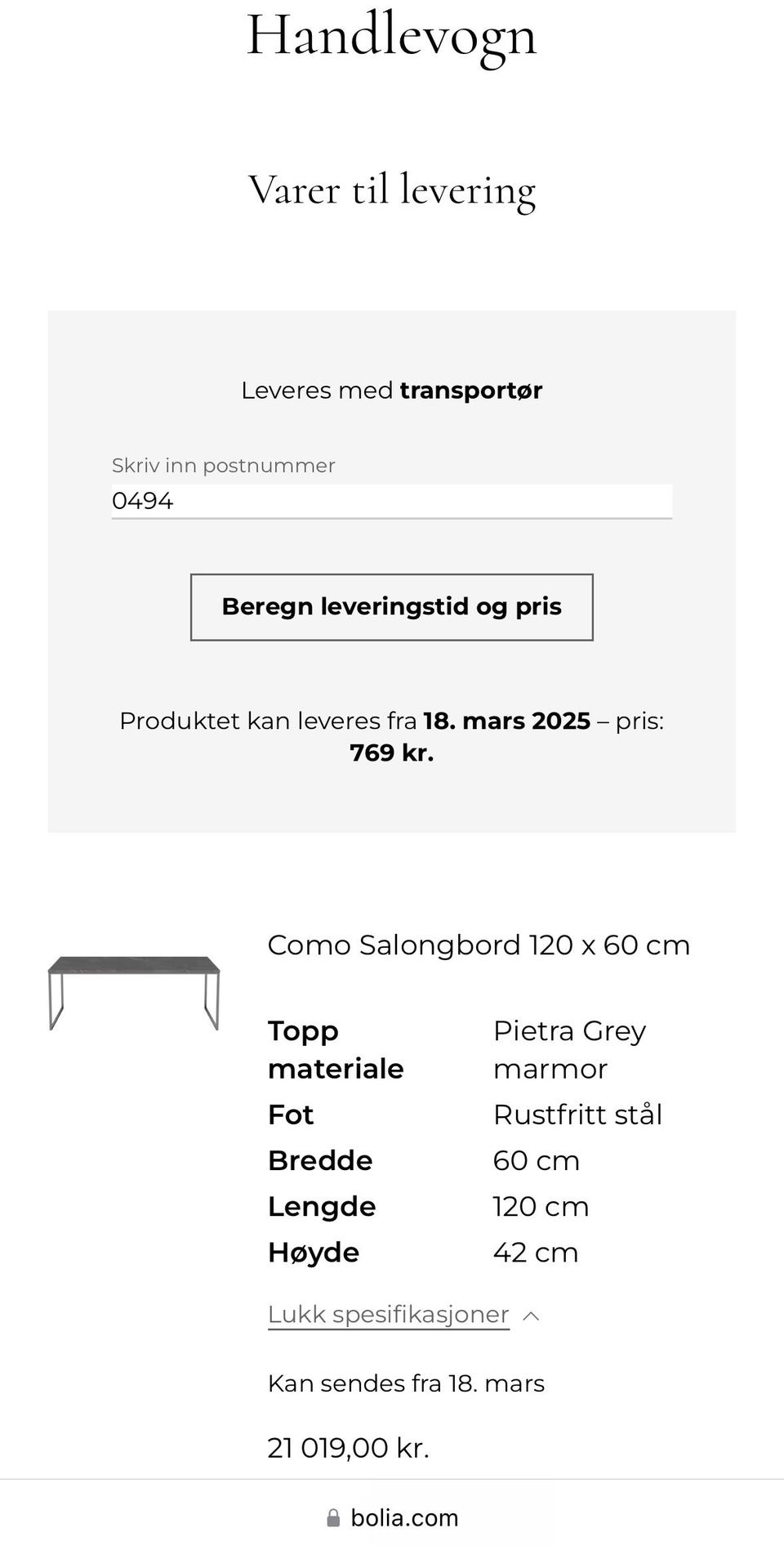Click the Skriv inn postnummer label
Image resolution: width=784 pixels, height=1546 pixels.
[x=224, y=464]
